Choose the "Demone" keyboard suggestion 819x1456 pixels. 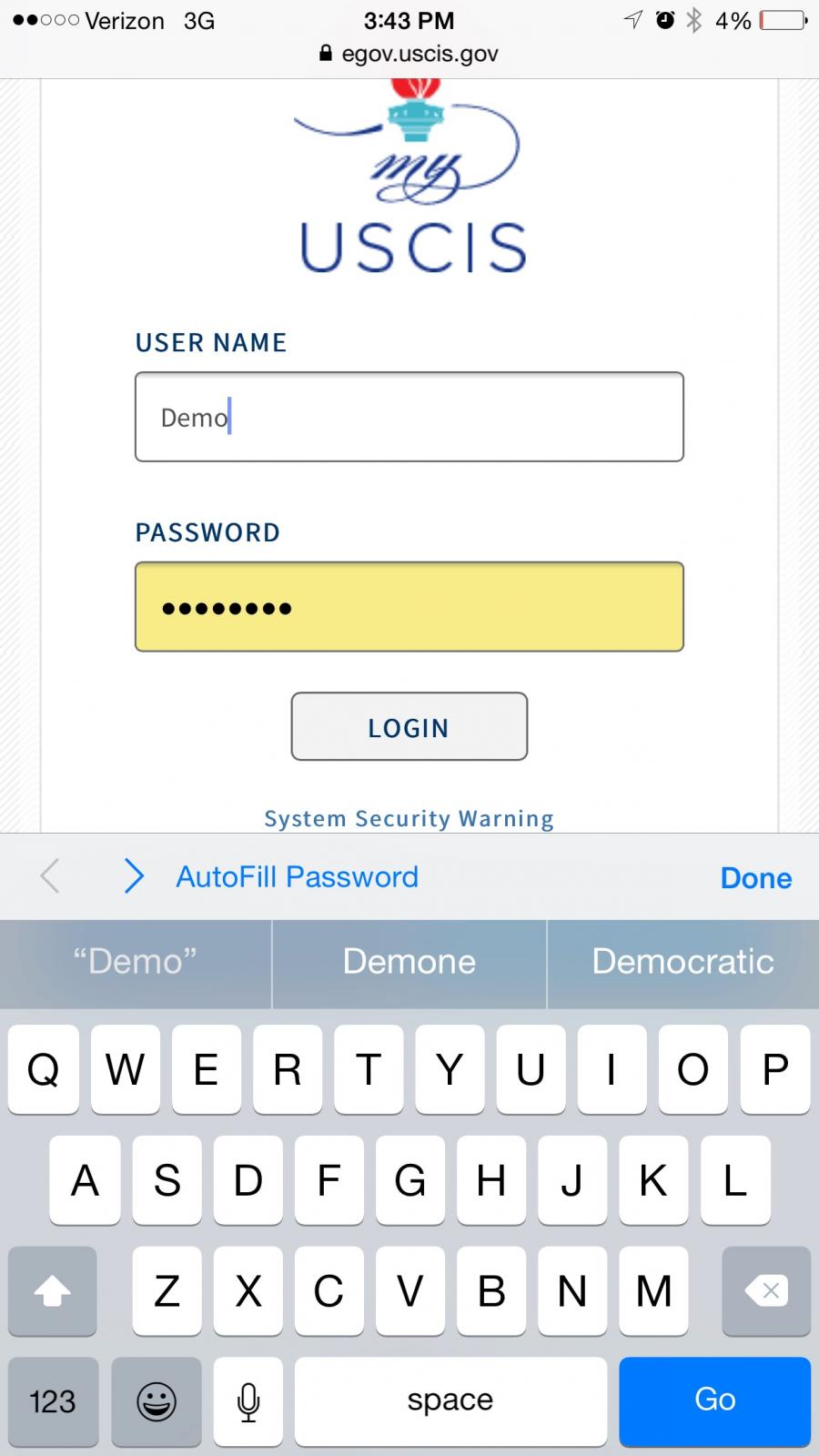coord(409,962)
